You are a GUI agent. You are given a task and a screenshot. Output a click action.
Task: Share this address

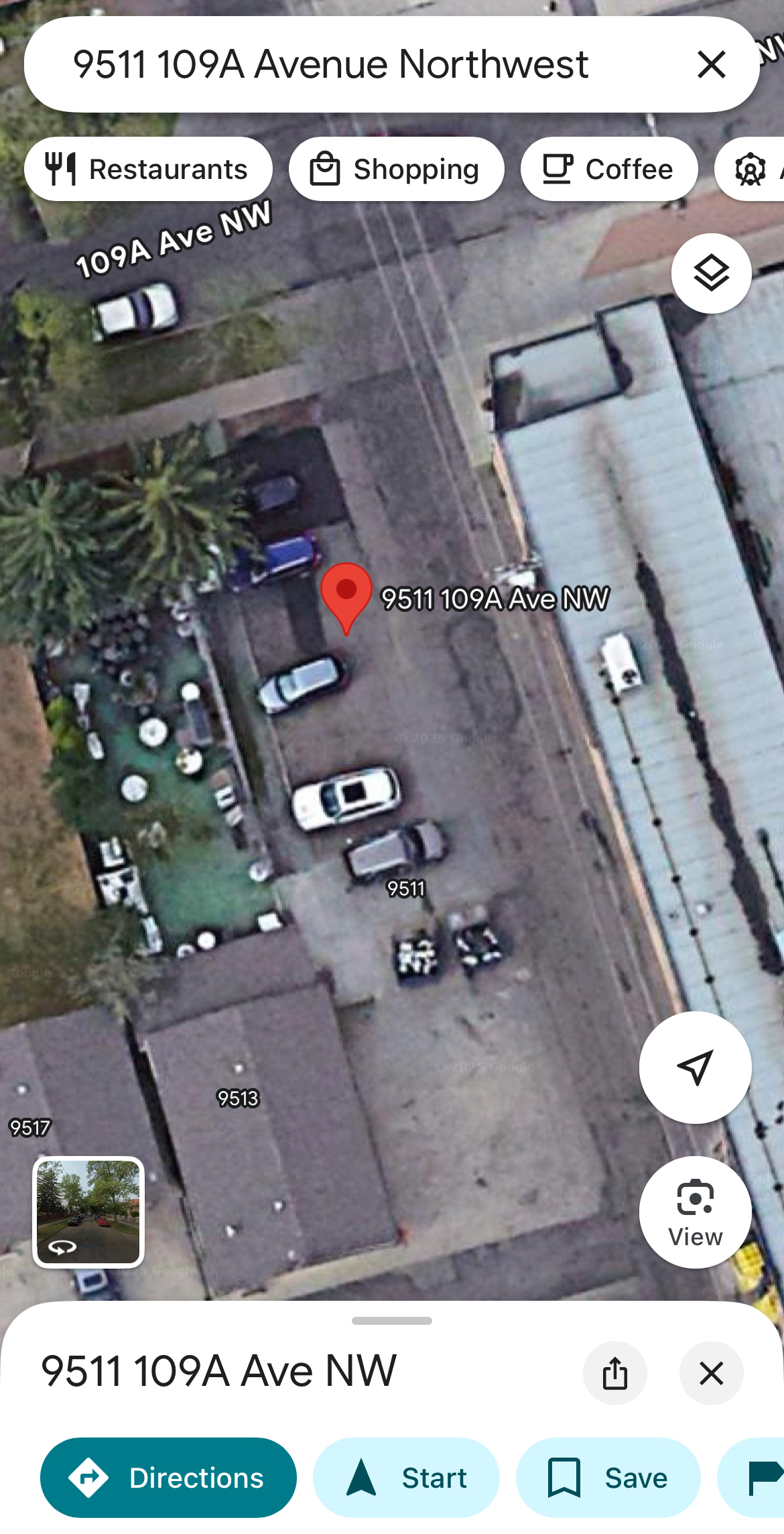click(x=614, y=1372)
